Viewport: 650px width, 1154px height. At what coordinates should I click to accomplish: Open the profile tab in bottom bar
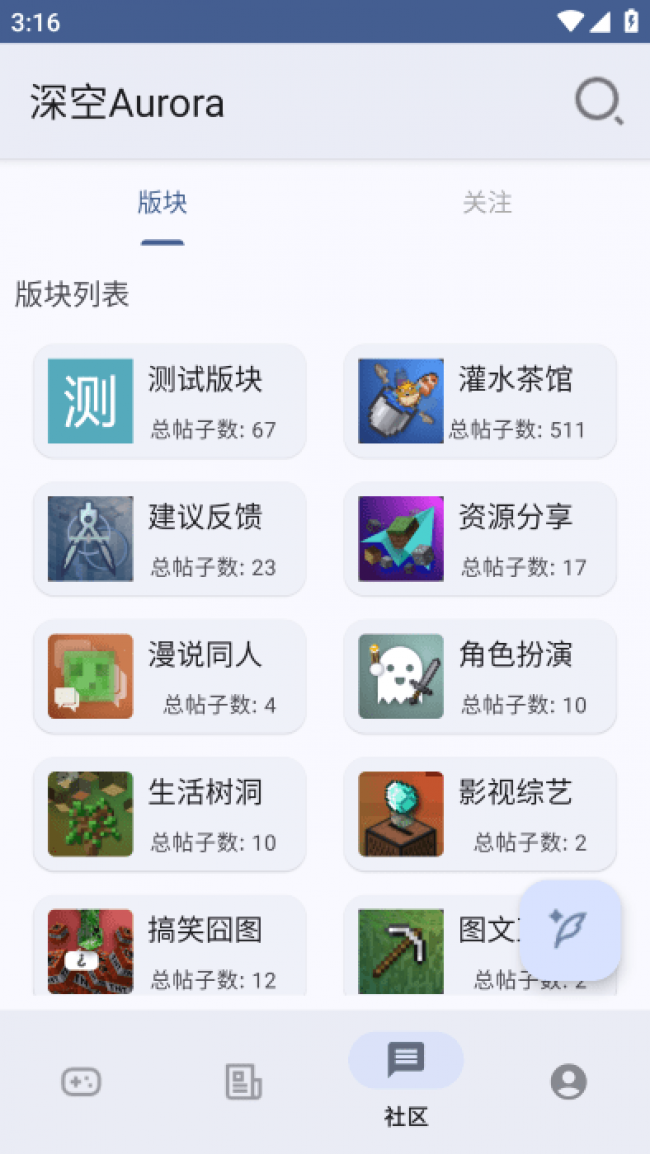pos(568,1082)
